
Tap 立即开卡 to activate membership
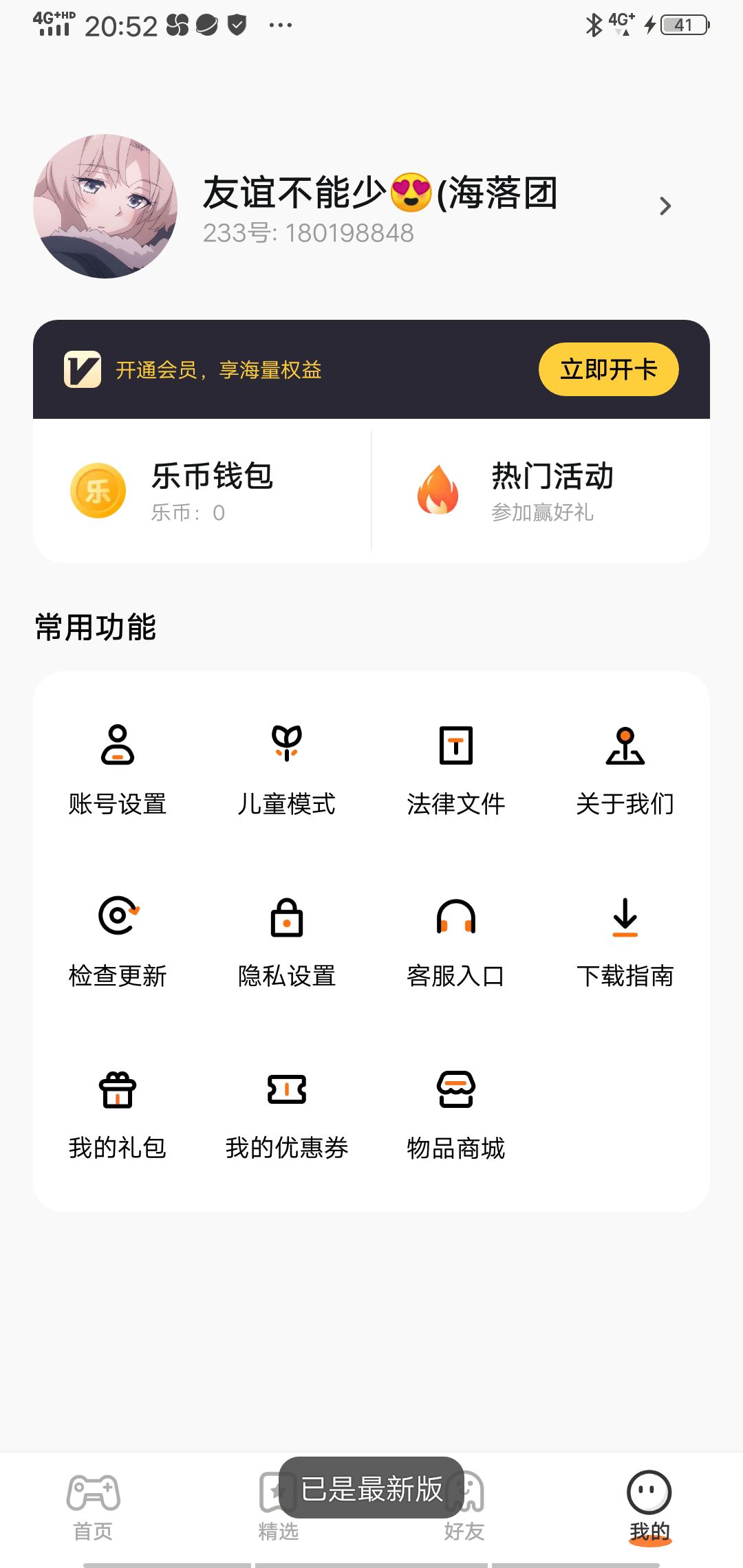click(x=608, y=369)
